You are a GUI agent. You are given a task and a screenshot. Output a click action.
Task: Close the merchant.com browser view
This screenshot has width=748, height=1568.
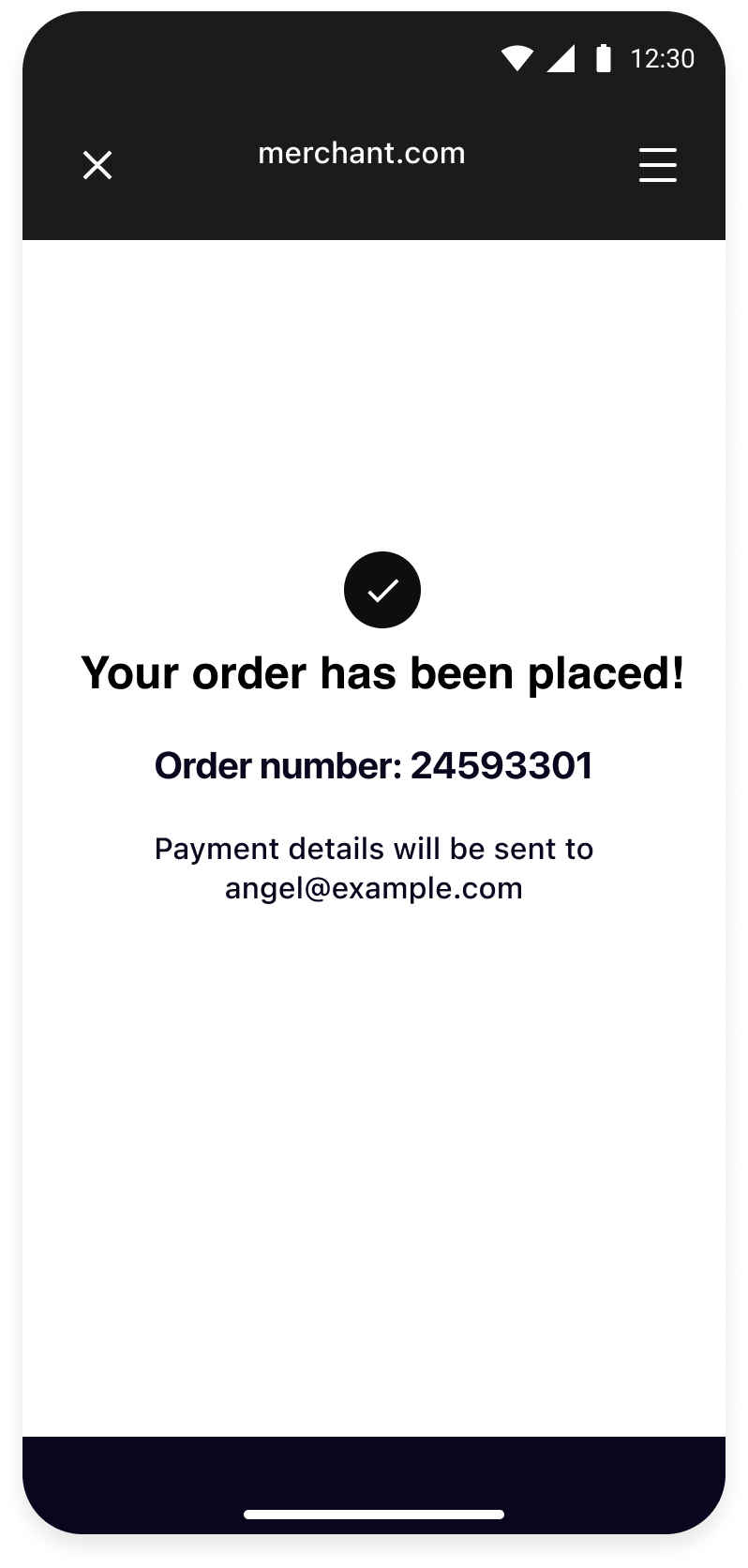click(97, 165)
